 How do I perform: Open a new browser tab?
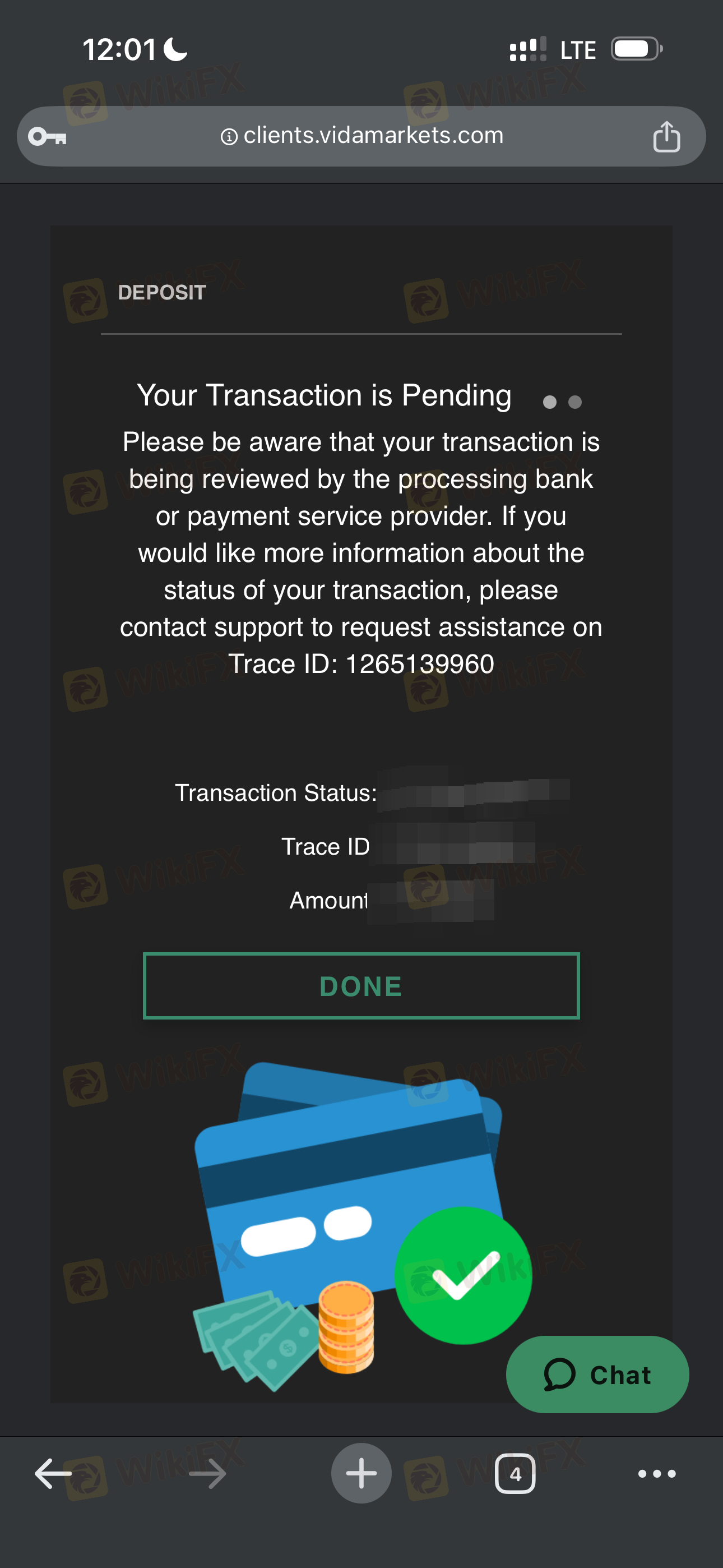[x=361, y=1473]
